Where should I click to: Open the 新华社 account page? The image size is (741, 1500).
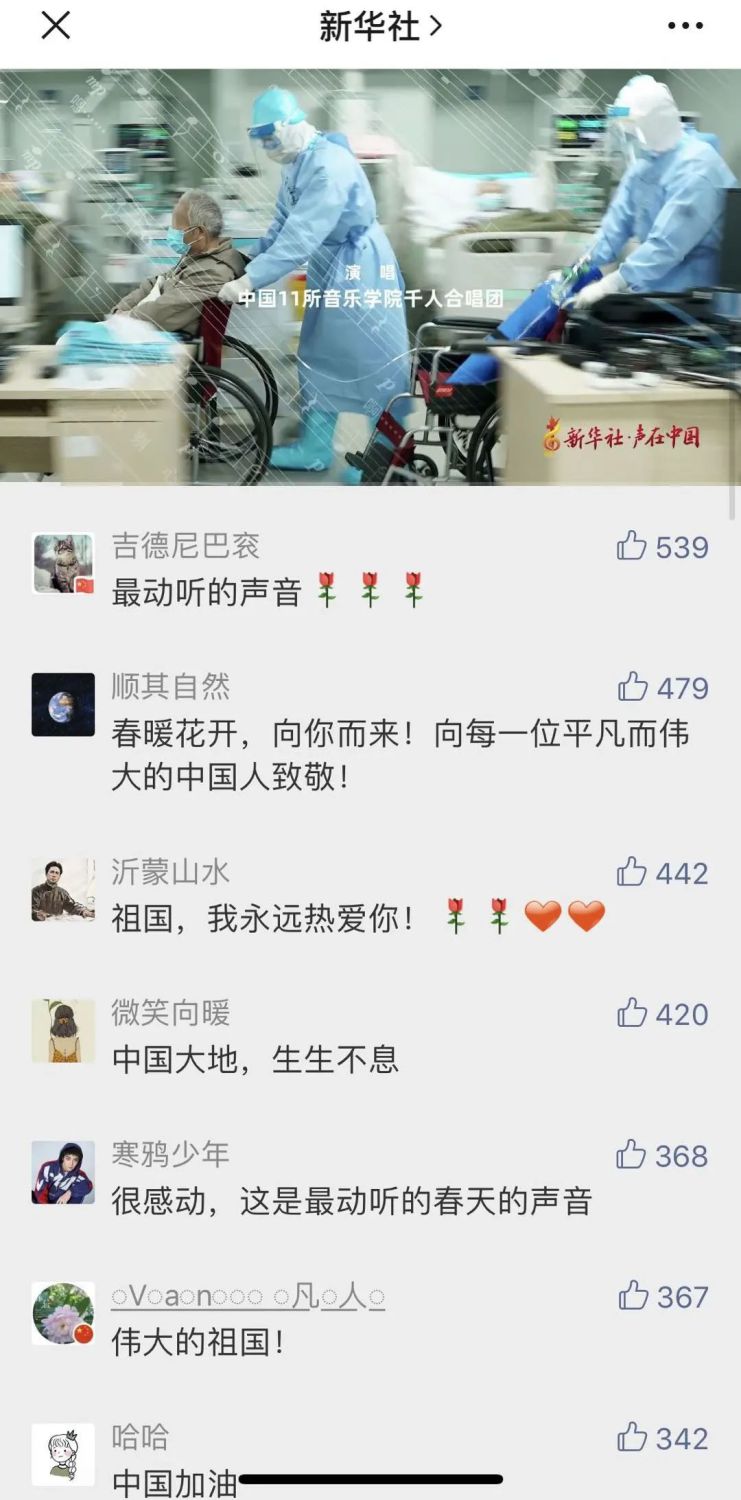coord(380,27)
